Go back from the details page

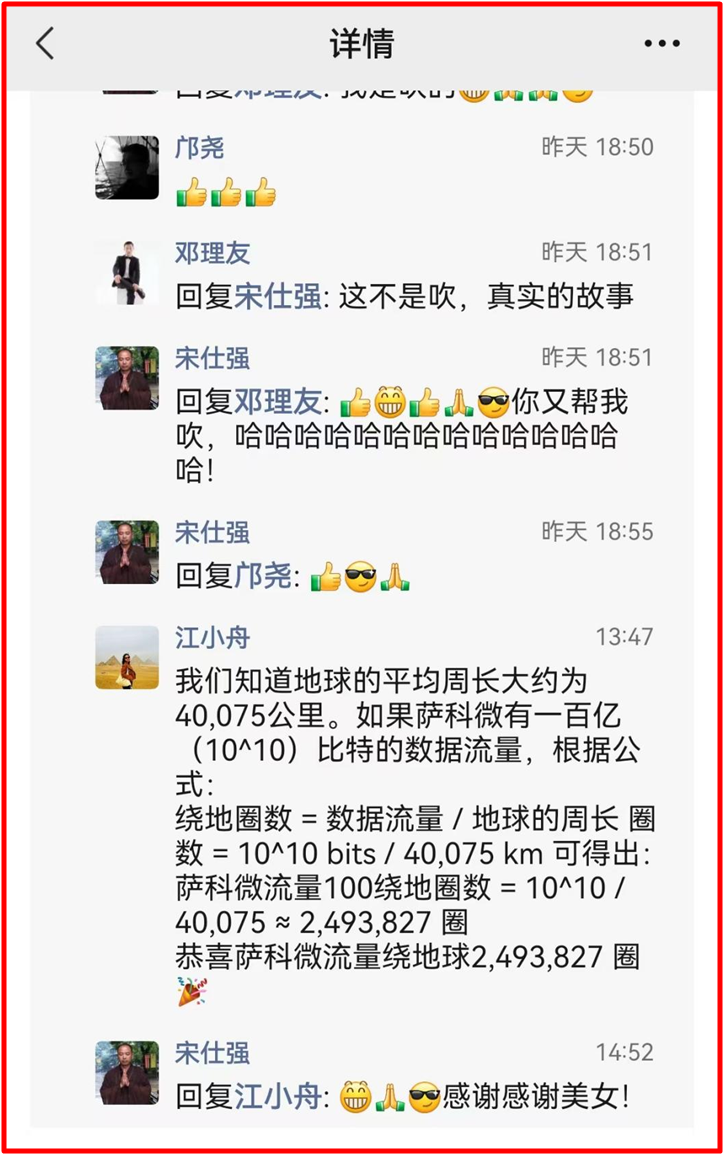pos(45,44)
